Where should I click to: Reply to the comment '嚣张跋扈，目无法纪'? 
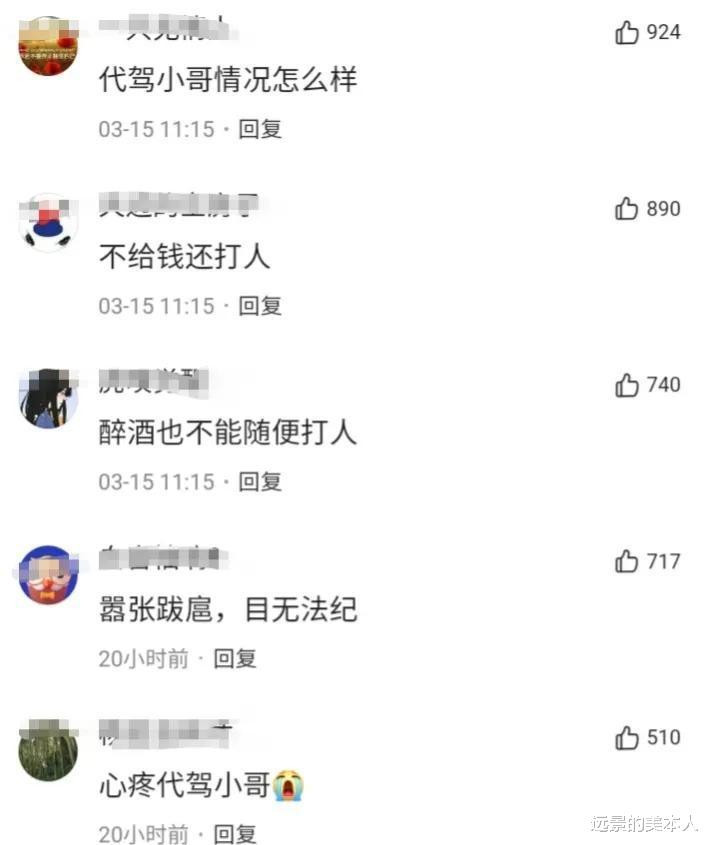click(x=236, y=658)
